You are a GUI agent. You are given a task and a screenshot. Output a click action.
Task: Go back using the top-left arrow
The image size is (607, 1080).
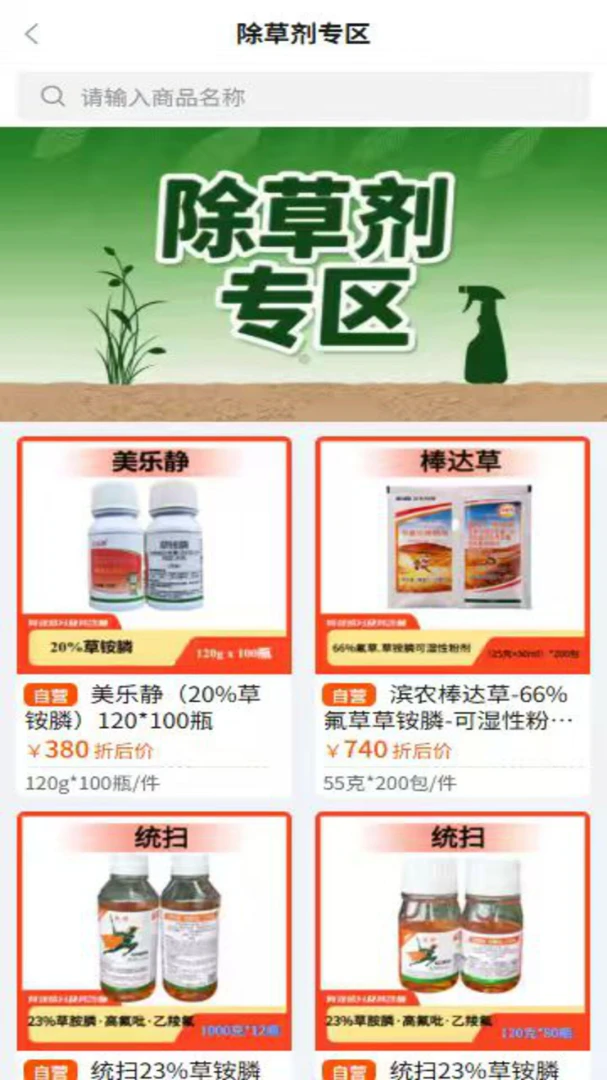(x=32, y=34)
